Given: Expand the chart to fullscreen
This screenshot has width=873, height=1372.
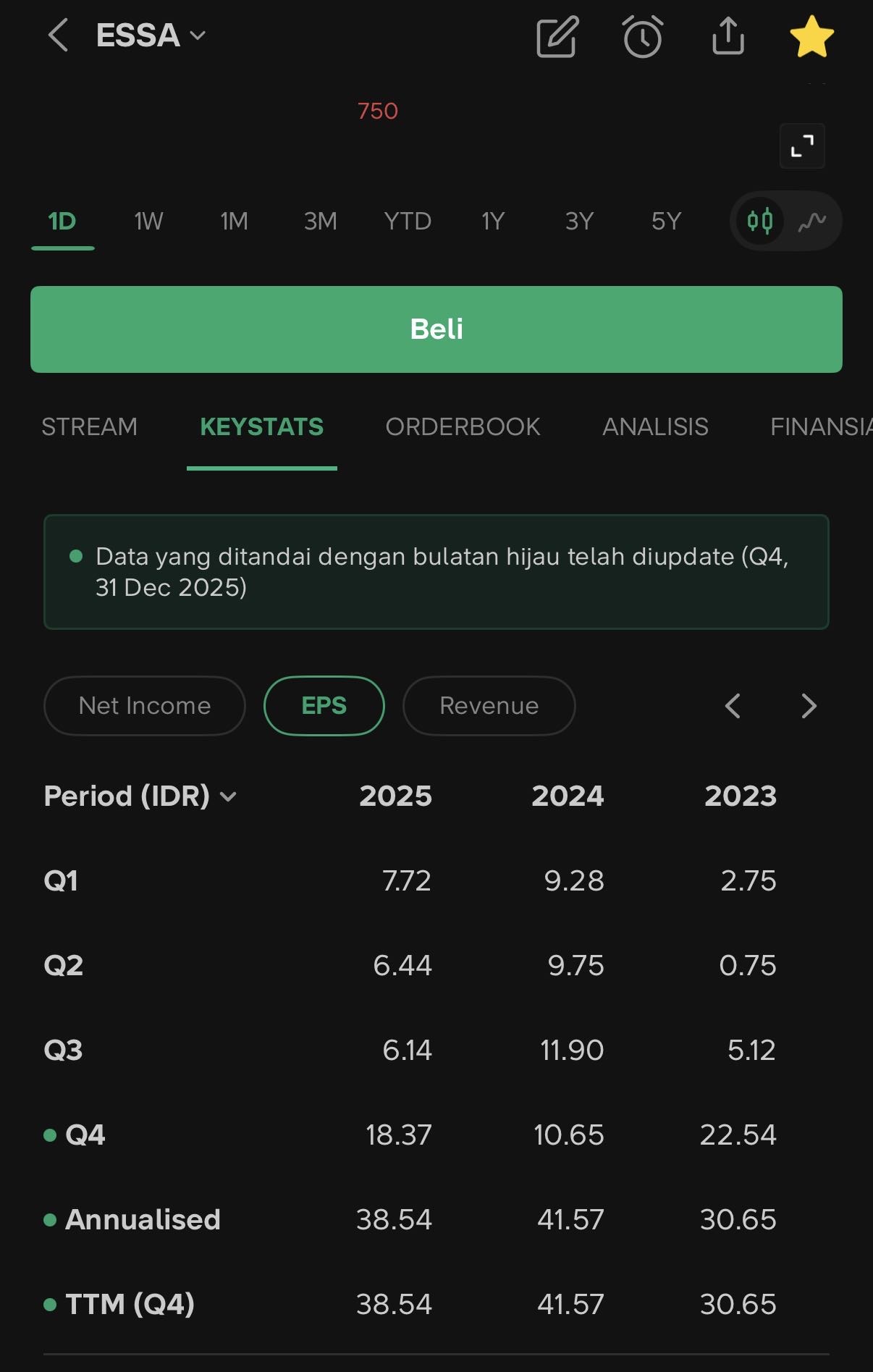Looking at the screenshot, I should tap(802, 146).
